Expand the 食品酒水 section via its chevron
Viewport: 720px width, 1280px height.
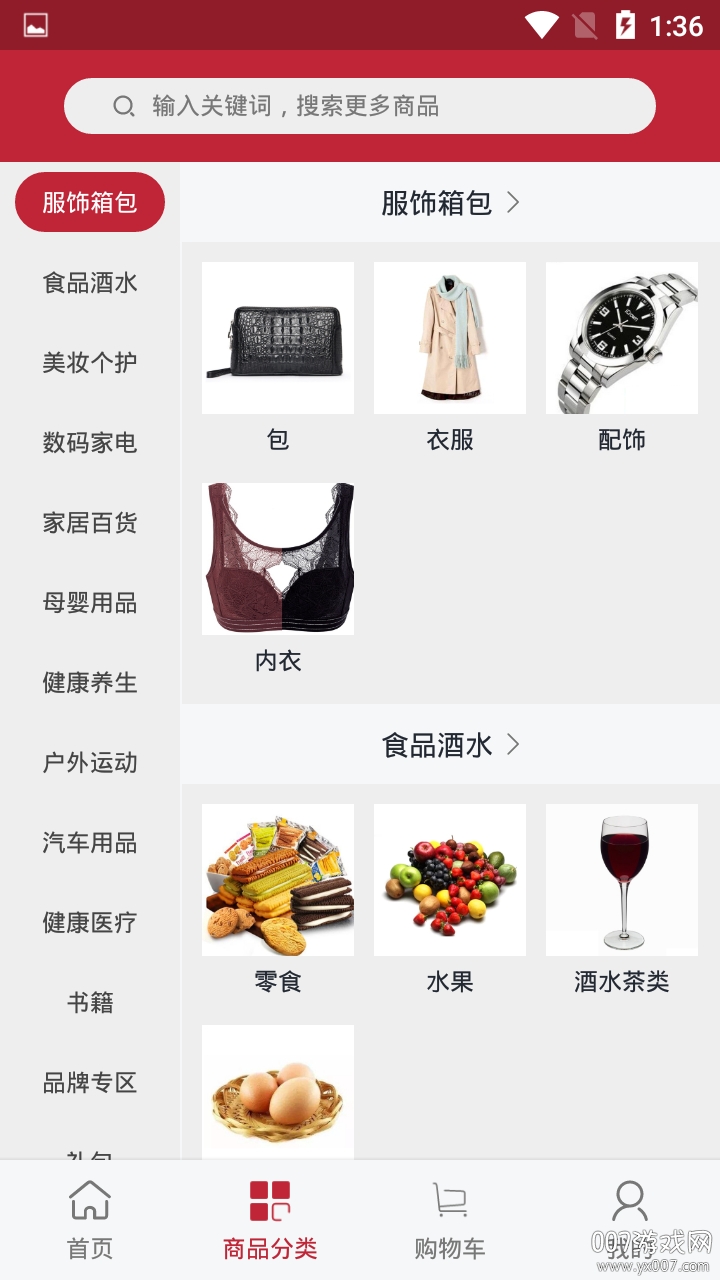[513, 744]
